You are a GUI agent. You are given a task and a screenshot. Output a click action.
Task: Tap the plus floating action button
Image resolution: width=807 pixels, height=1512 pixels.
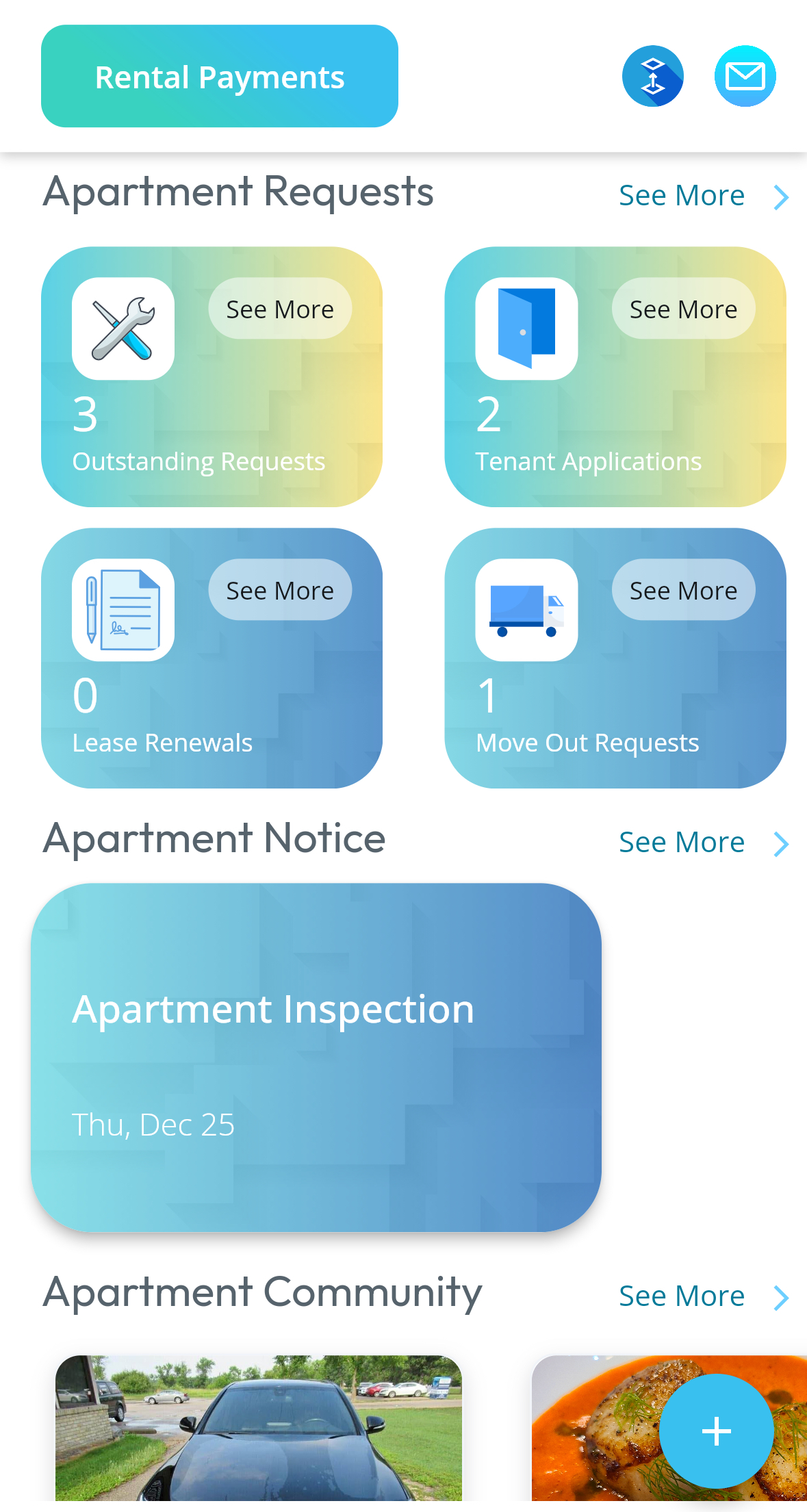(x=717, y=1431)
